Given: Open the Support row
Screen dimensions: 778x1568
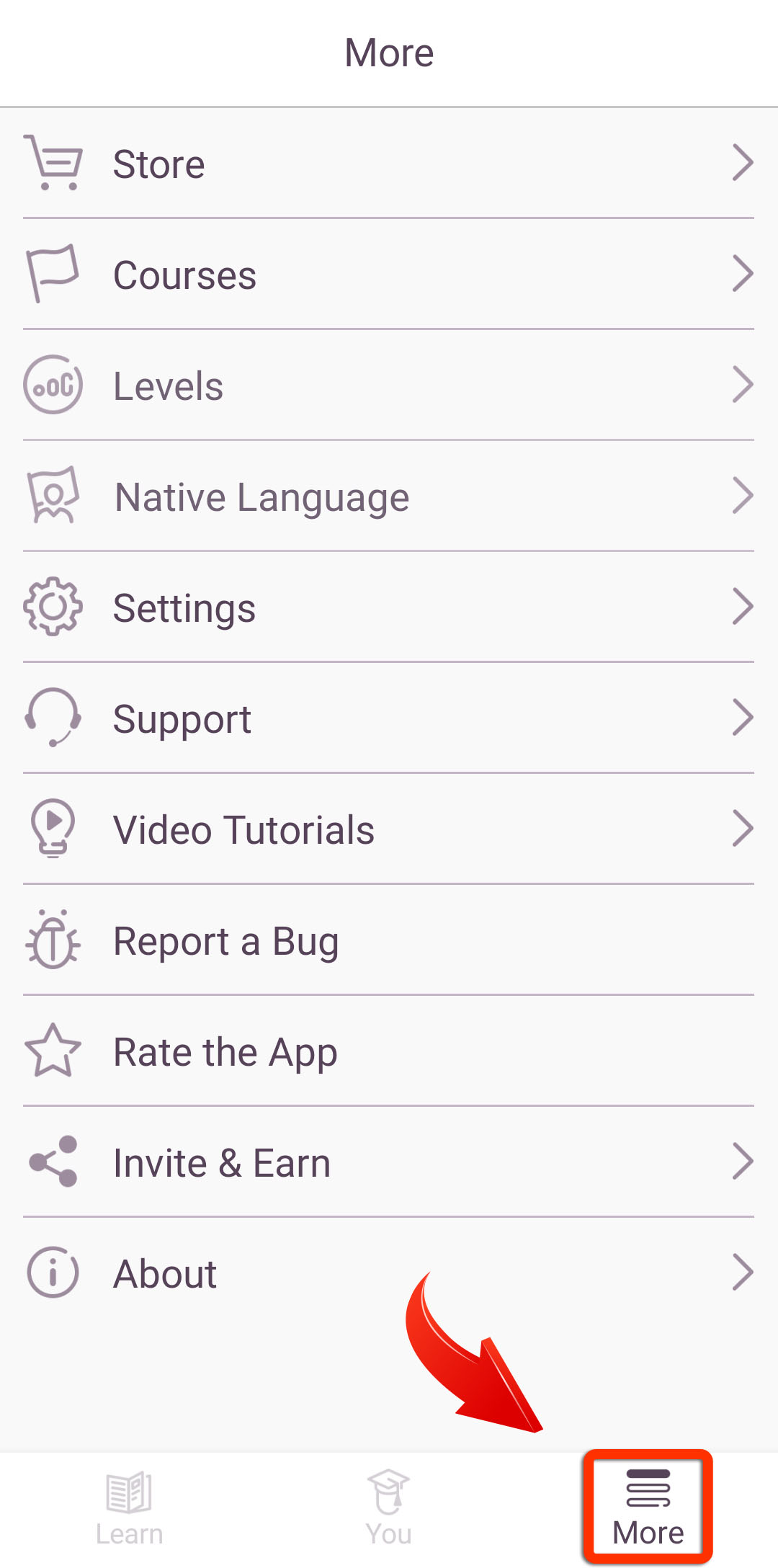Looking at the screenshot, I should [389, 718].
